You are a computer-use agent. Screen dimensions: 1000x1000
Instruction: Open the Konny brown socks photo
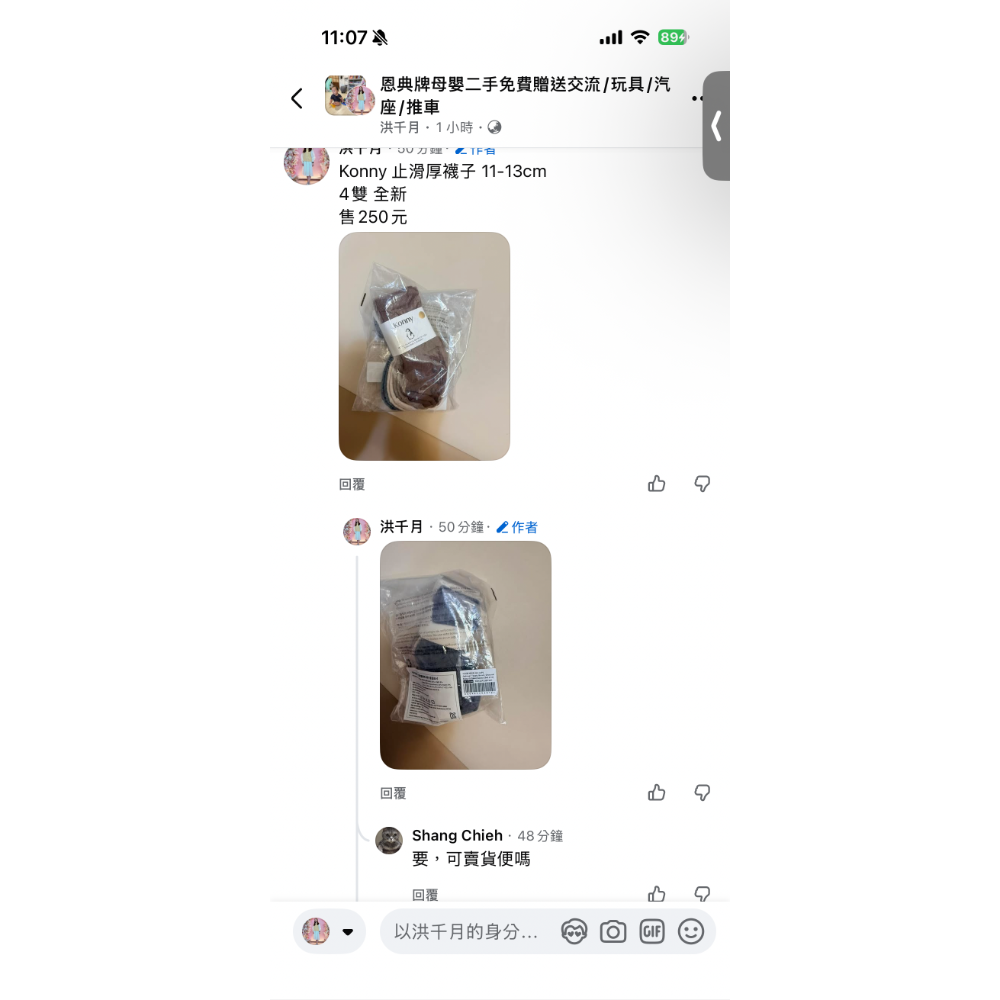[424, 346]
